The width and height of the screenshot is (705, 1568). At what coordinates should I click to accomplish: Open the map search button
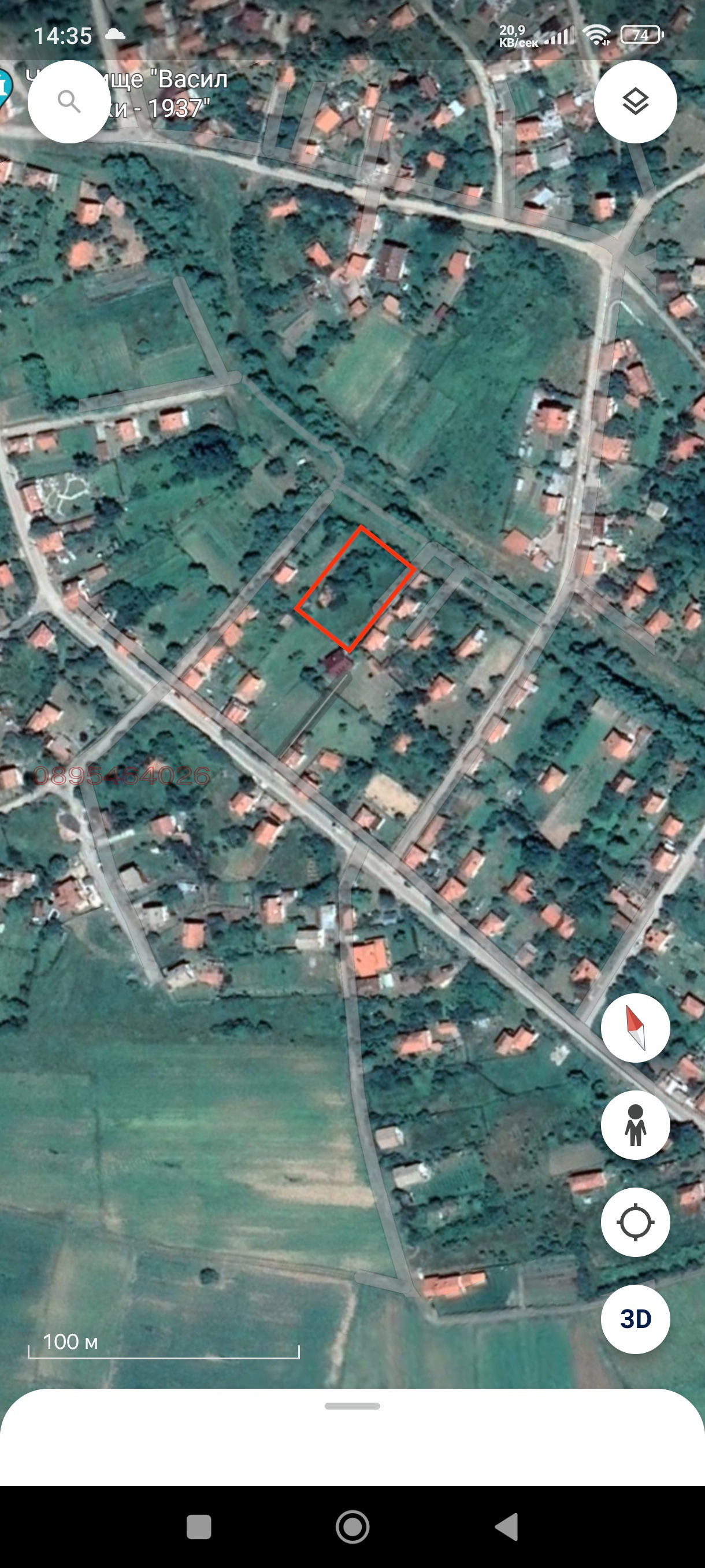[x=69, y=102]
